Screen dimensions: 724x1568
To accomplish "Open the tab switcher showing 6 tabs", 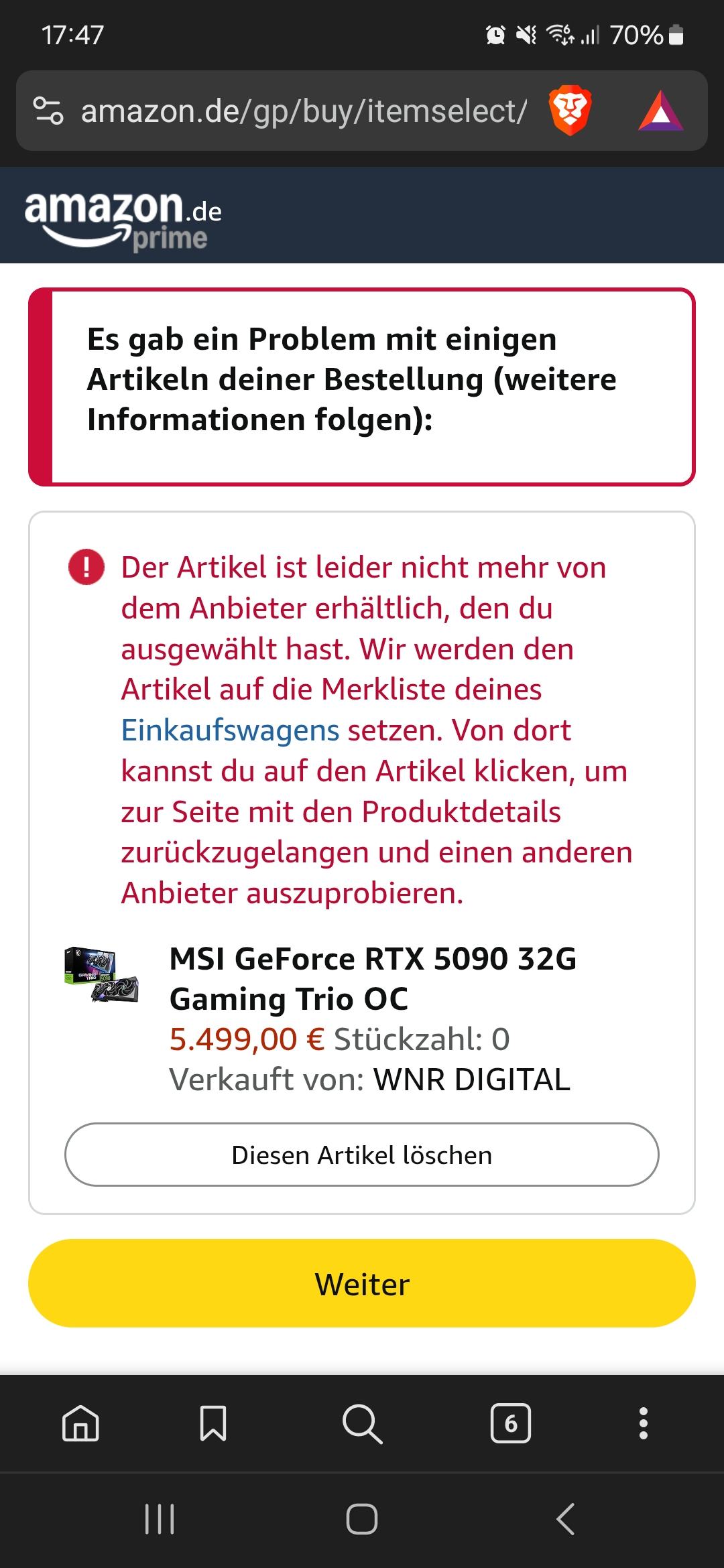I will click(511, 1422).
